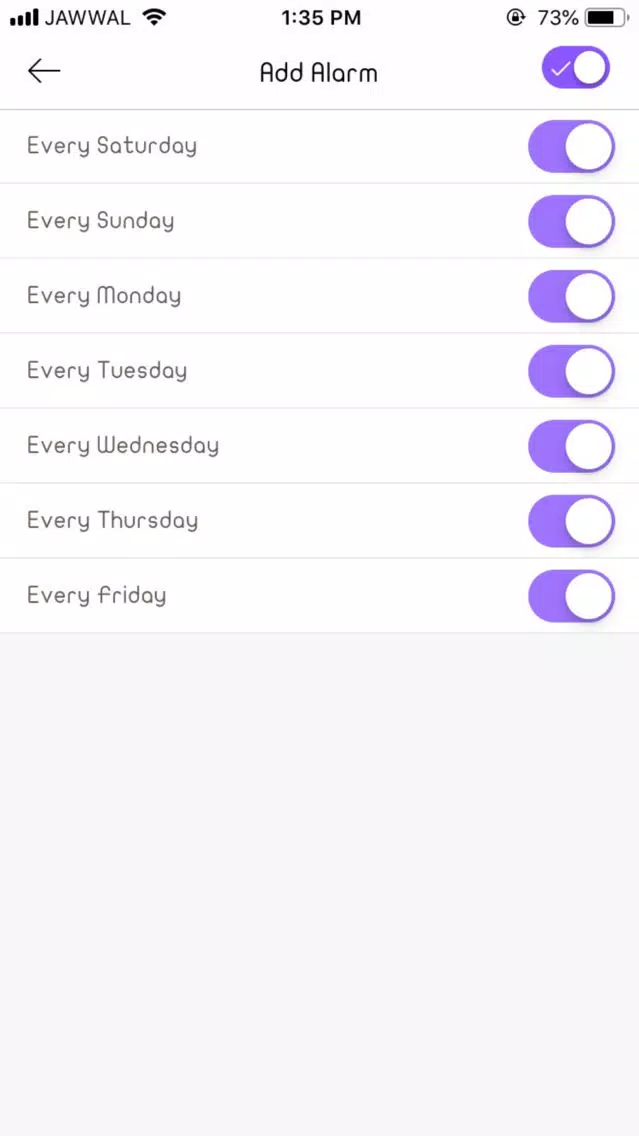The width and height of the screenshot is (639, 1136).
Task: Turn off the Every Saturday switch
Action: (570, 147)
